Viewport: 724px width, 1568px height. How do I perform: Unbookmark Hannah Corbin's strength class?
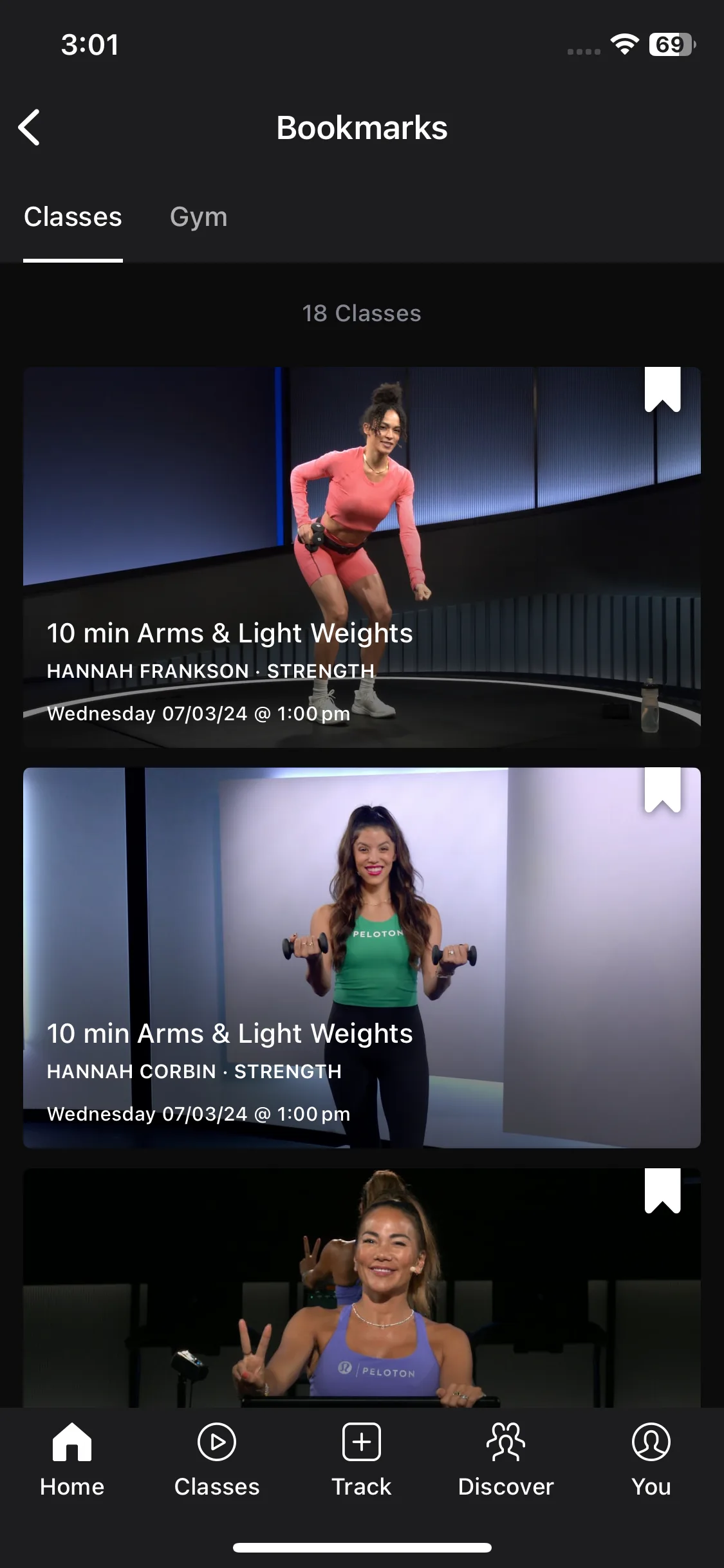coord(662,790)
